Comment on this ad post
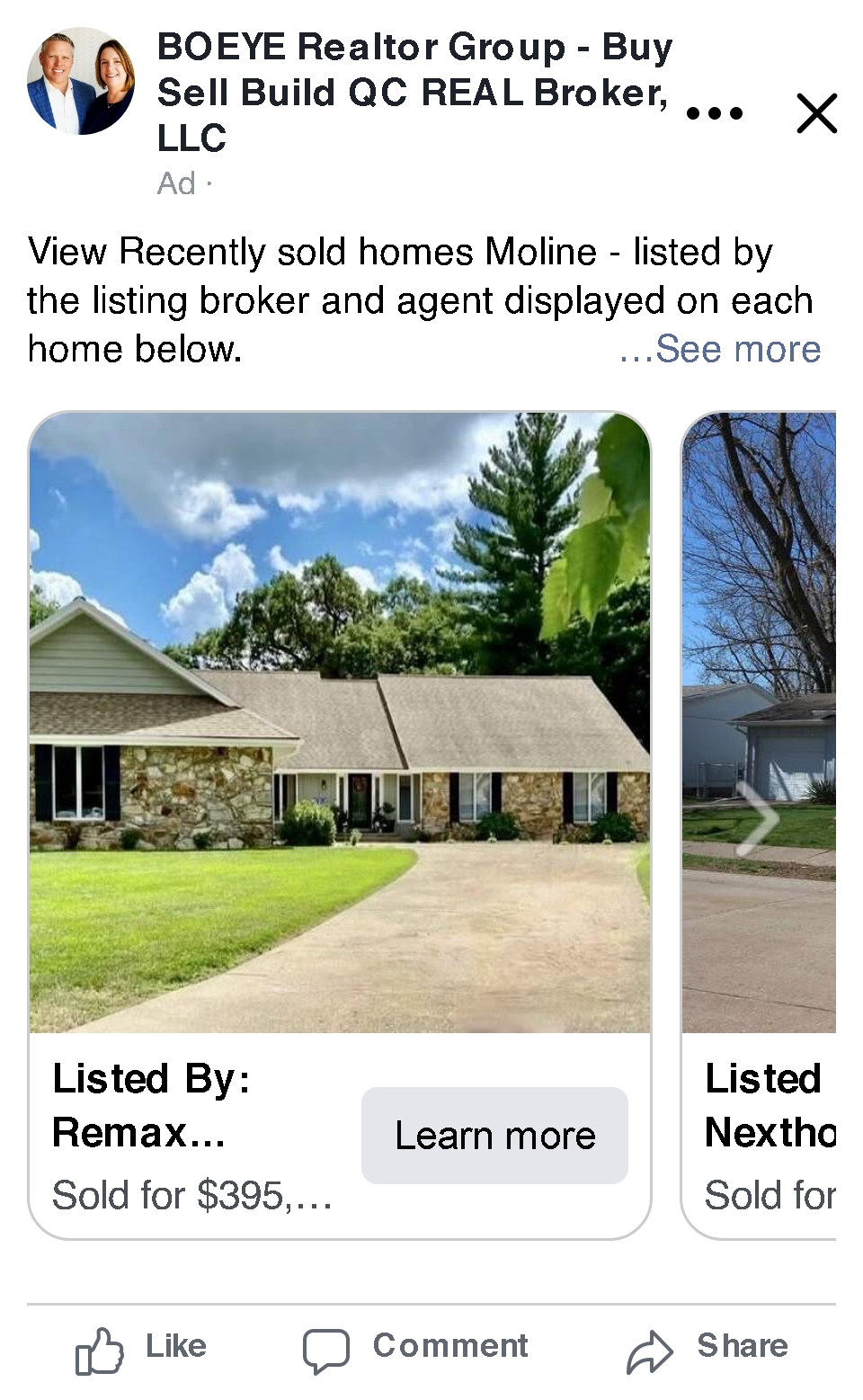Viewport: 863px width, 1400px height. click(x=415, y=1347)
